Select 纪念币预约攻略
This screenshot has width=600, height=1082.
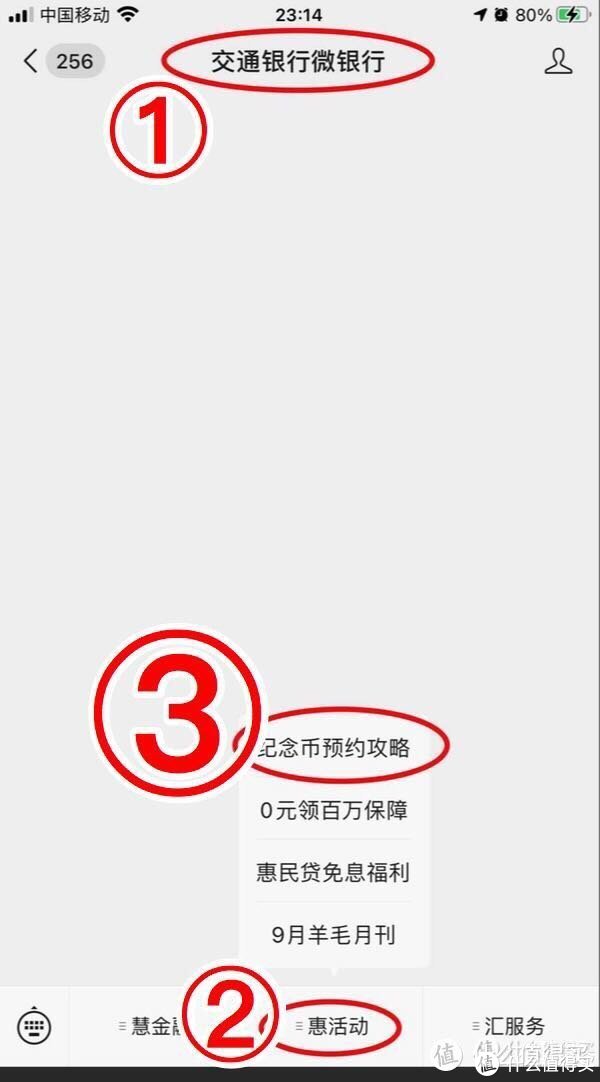[x=335, y=748]
